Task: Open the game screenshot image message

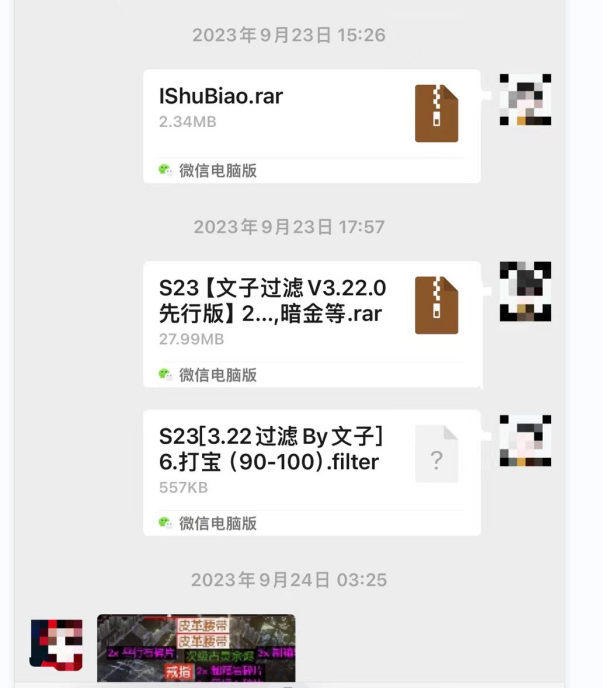Action: (x=196, y=648)
